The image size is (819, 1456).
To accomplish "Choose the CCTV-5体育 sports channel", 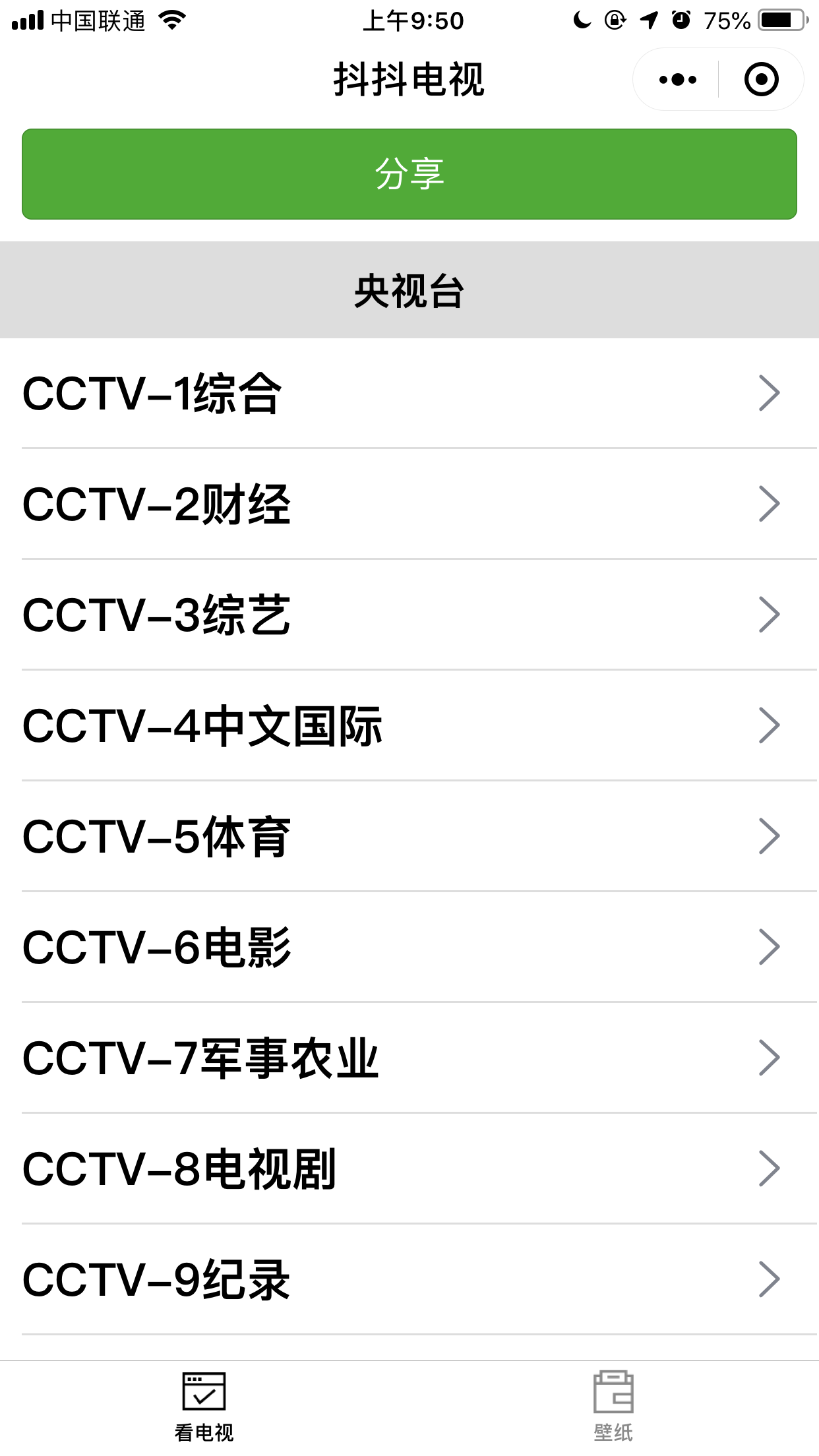I will 409,837.
